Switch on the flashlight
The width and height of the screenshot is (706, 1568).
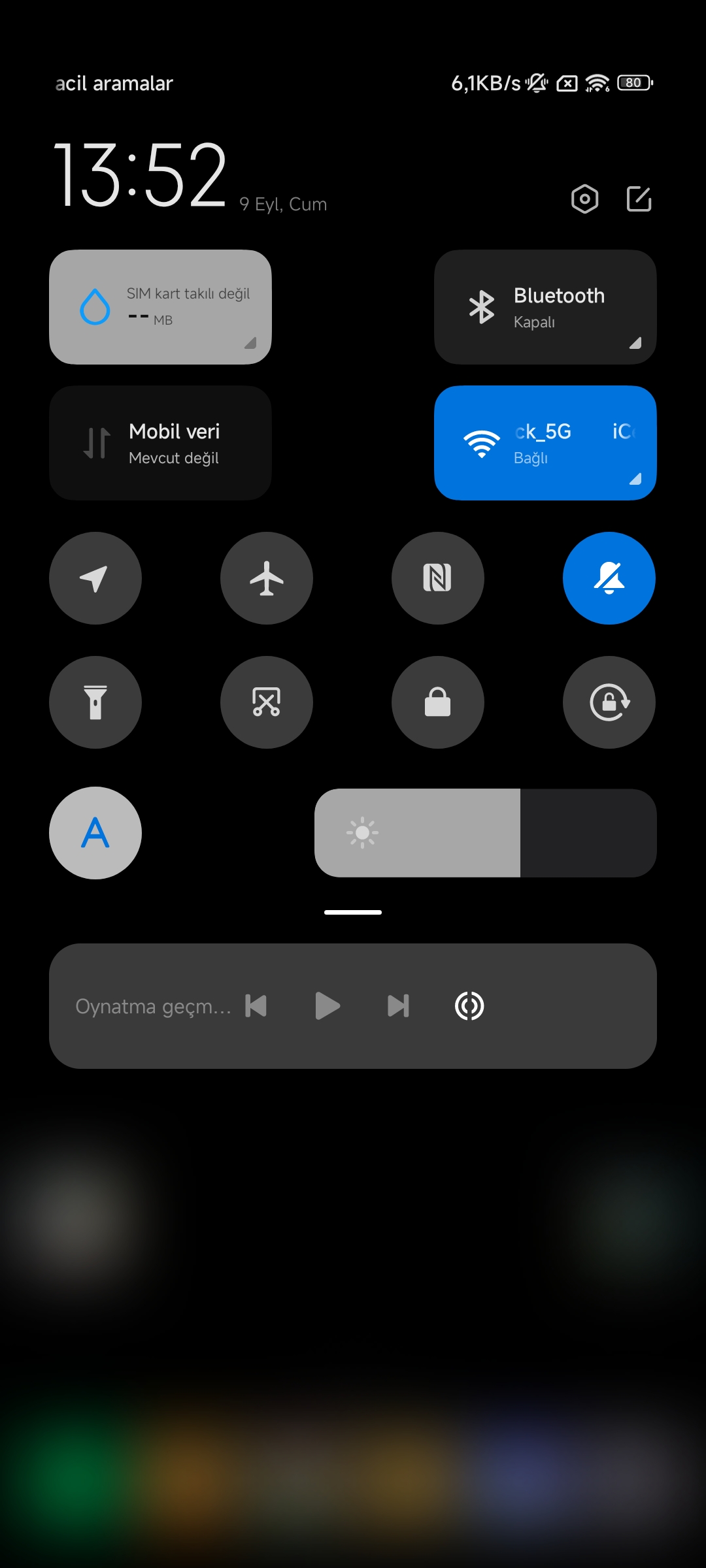click(95, 702)
